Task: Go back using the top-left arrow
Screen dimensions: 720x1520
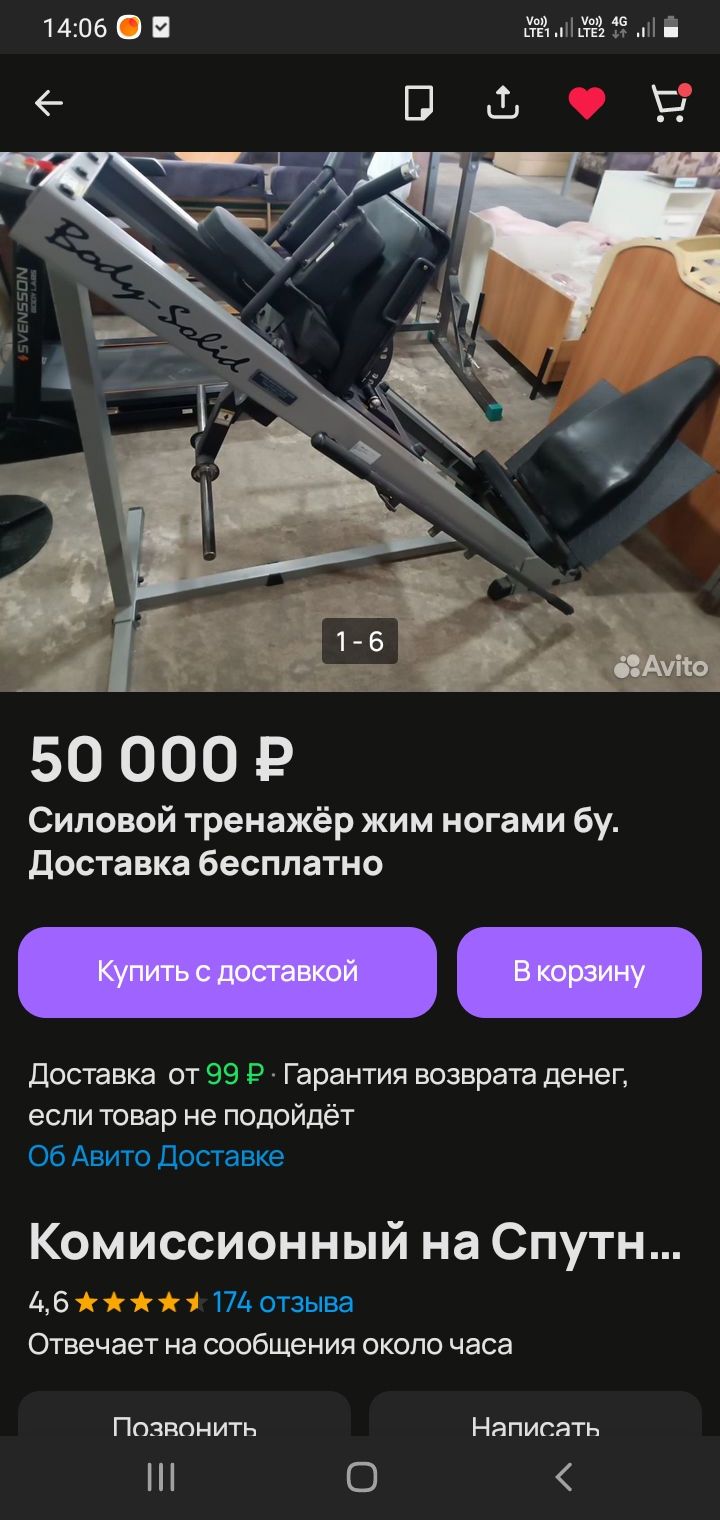Action: click(x=48, y=103)
